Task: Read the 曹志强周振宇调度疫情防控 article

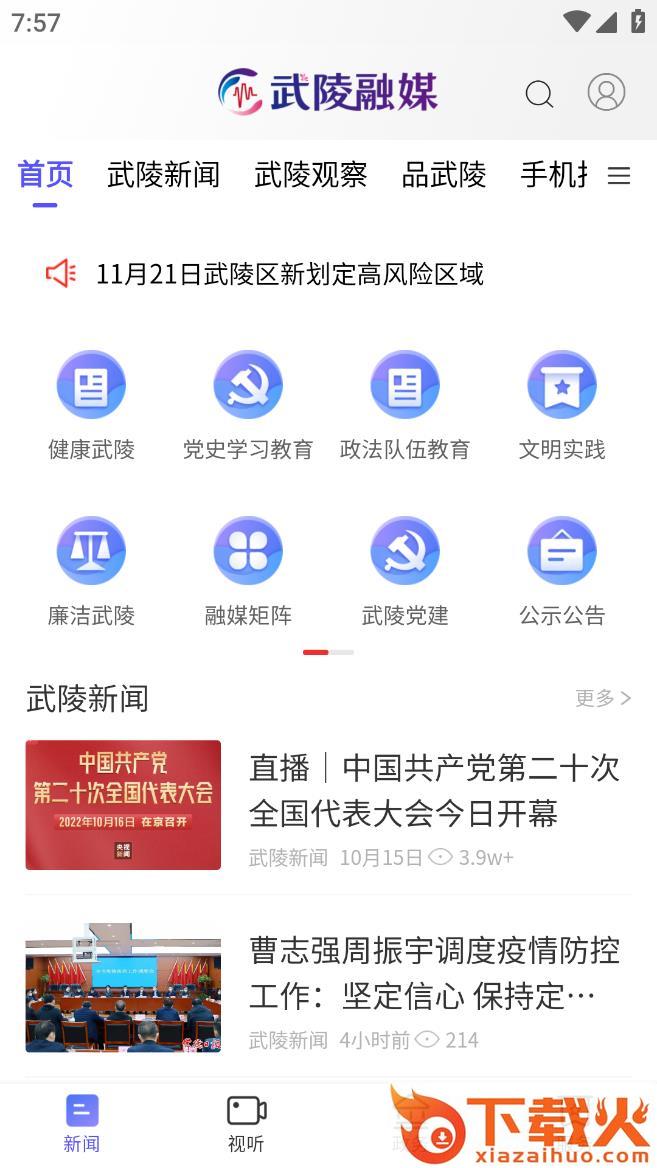Action: point(433,972)
